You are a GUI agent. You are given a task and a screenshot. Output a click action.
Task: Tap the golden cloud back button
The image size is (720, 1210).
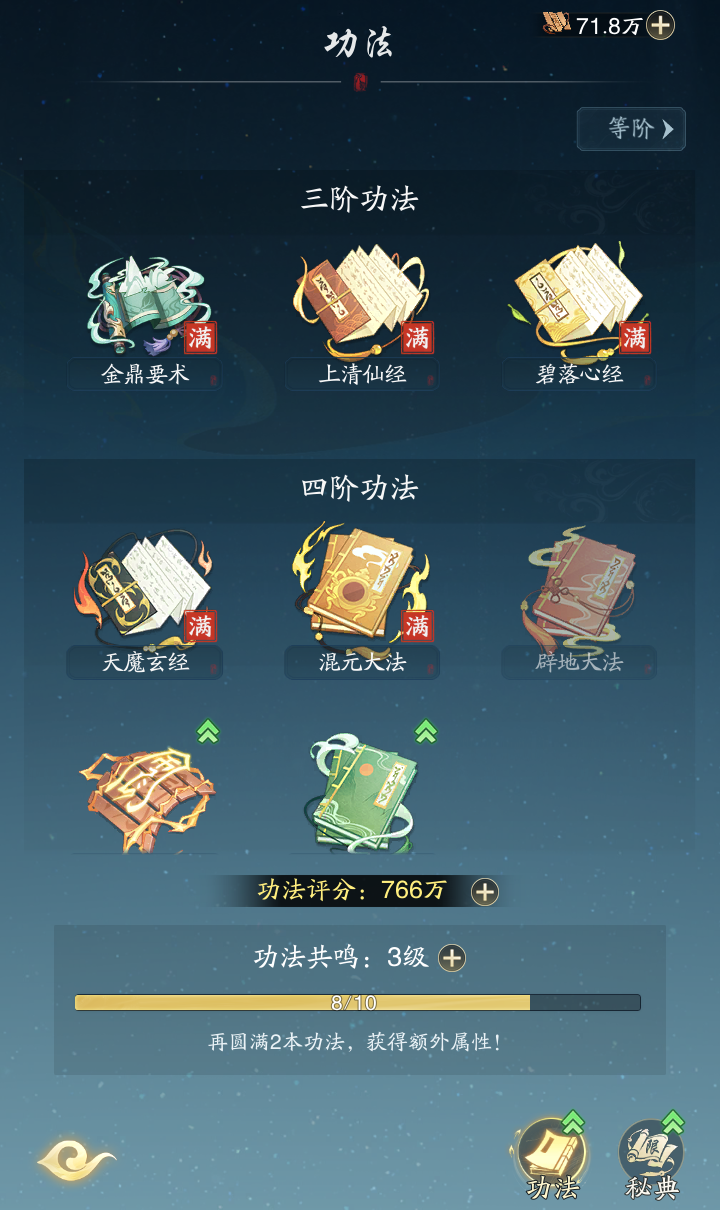77,1162
